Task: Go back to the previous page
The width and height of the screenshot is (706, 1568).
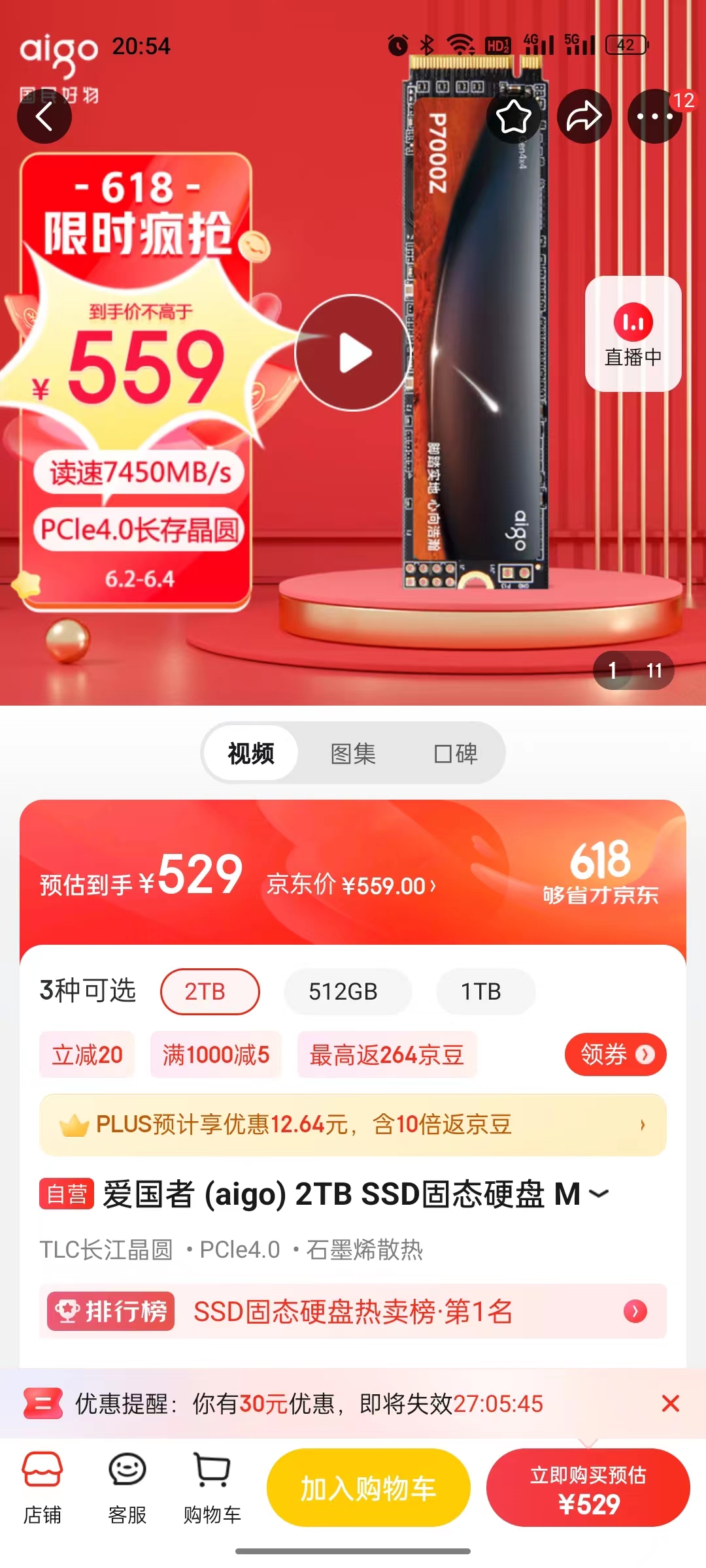Action: pyautogui.click(x=44, y=117)
